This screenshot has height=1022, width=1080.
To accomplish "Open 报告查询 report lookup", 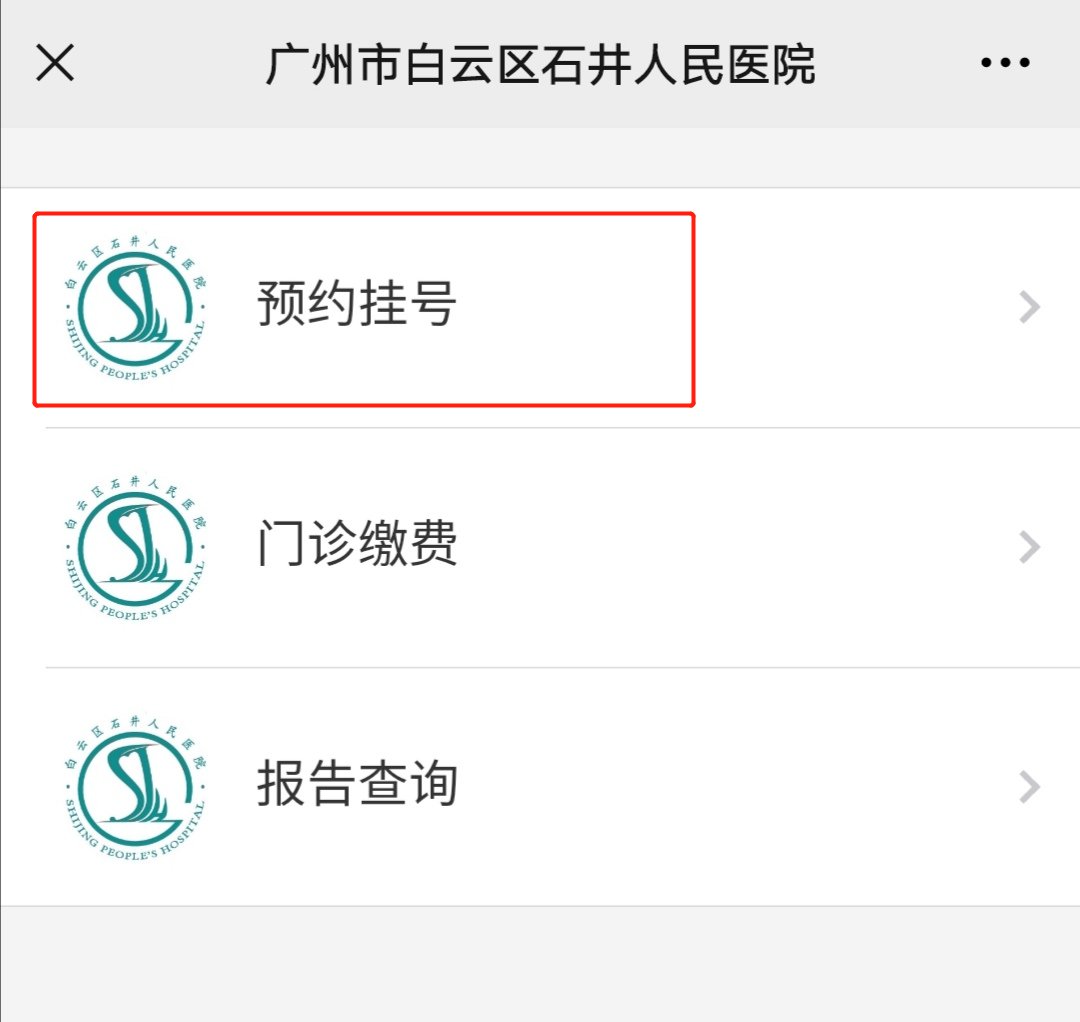I will point(357,786).
